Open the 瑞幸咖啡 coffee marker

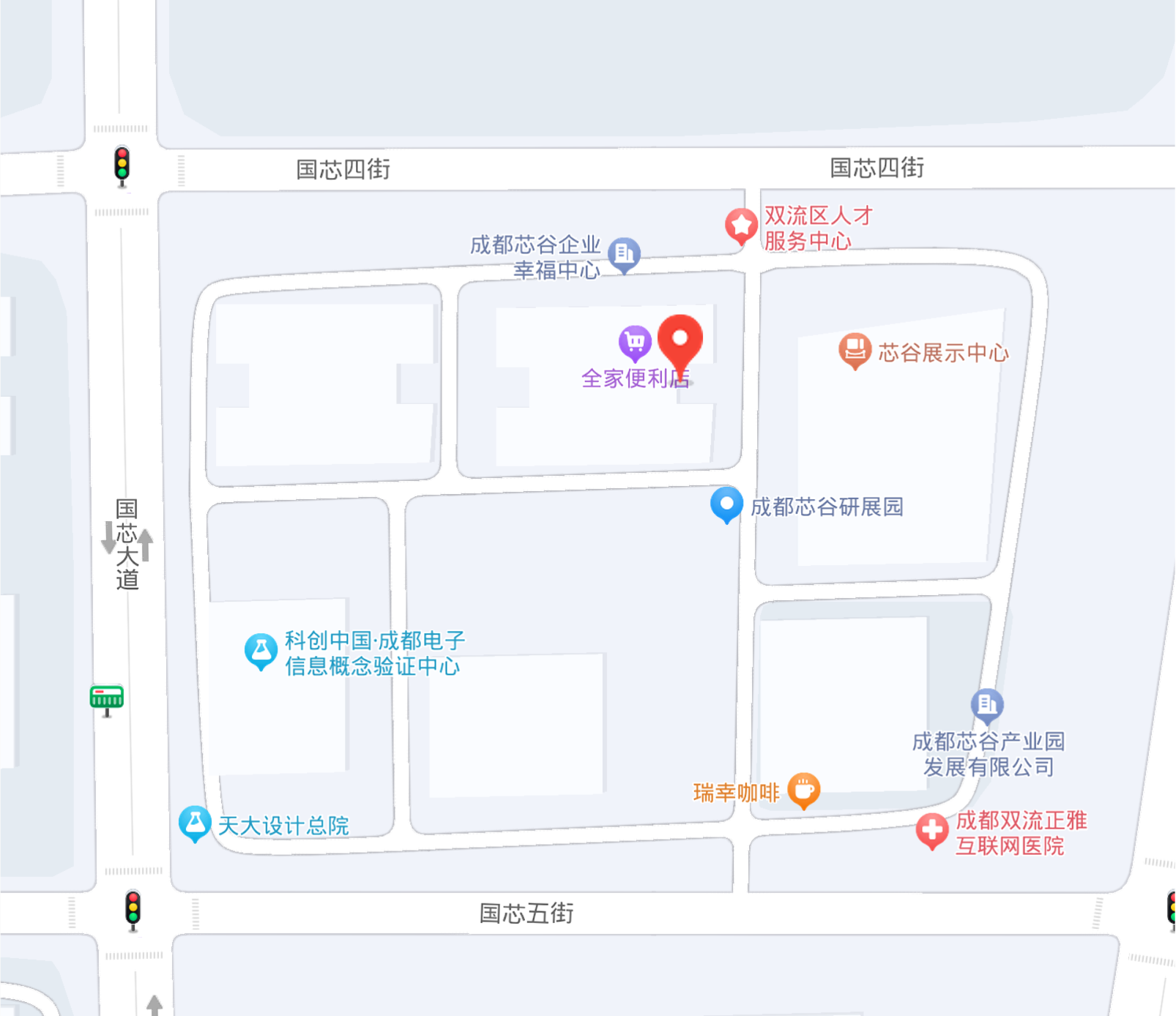(803, 790)
